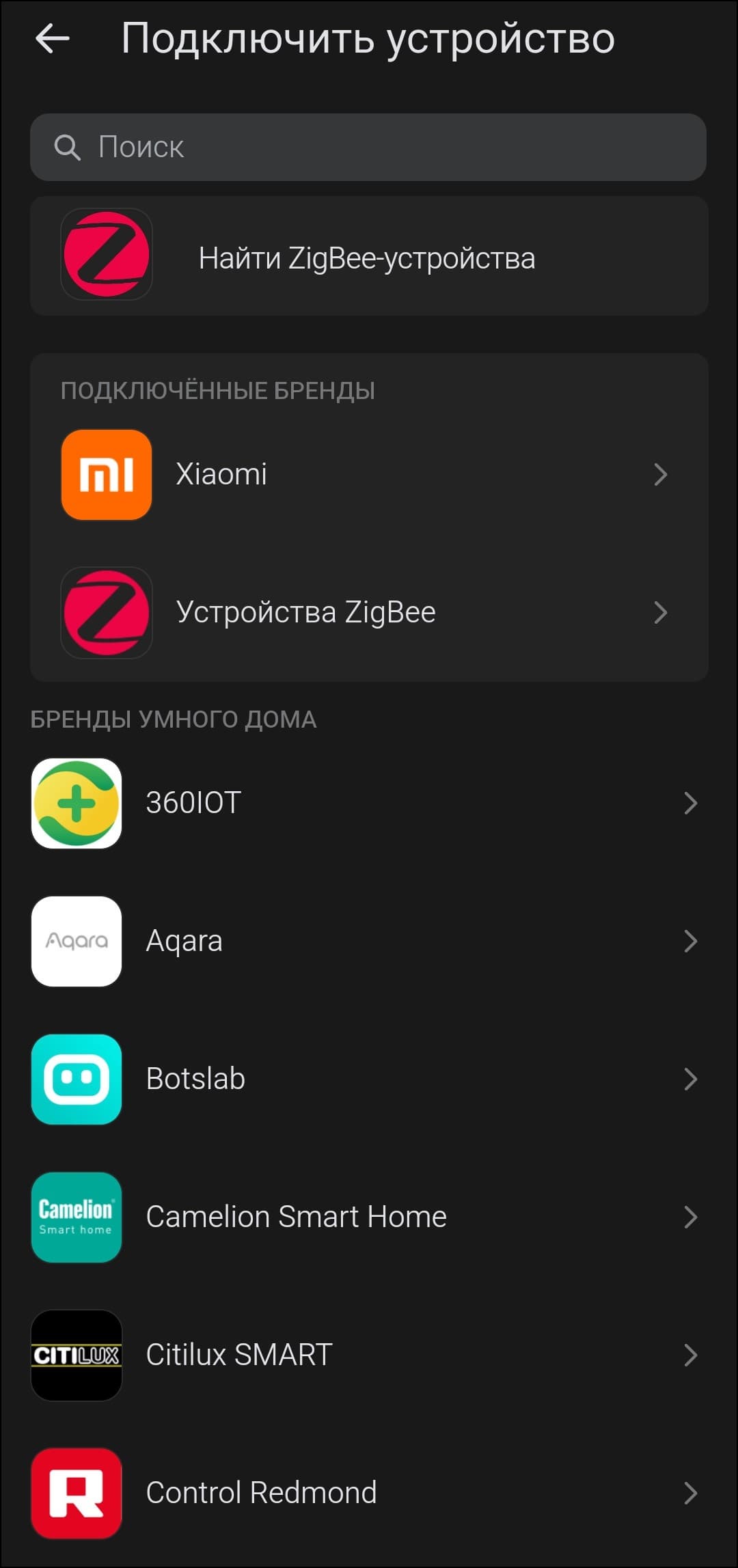Choose Control Redmond brand
Screen dimensions: 738x1568
(x=368, y=1493)
